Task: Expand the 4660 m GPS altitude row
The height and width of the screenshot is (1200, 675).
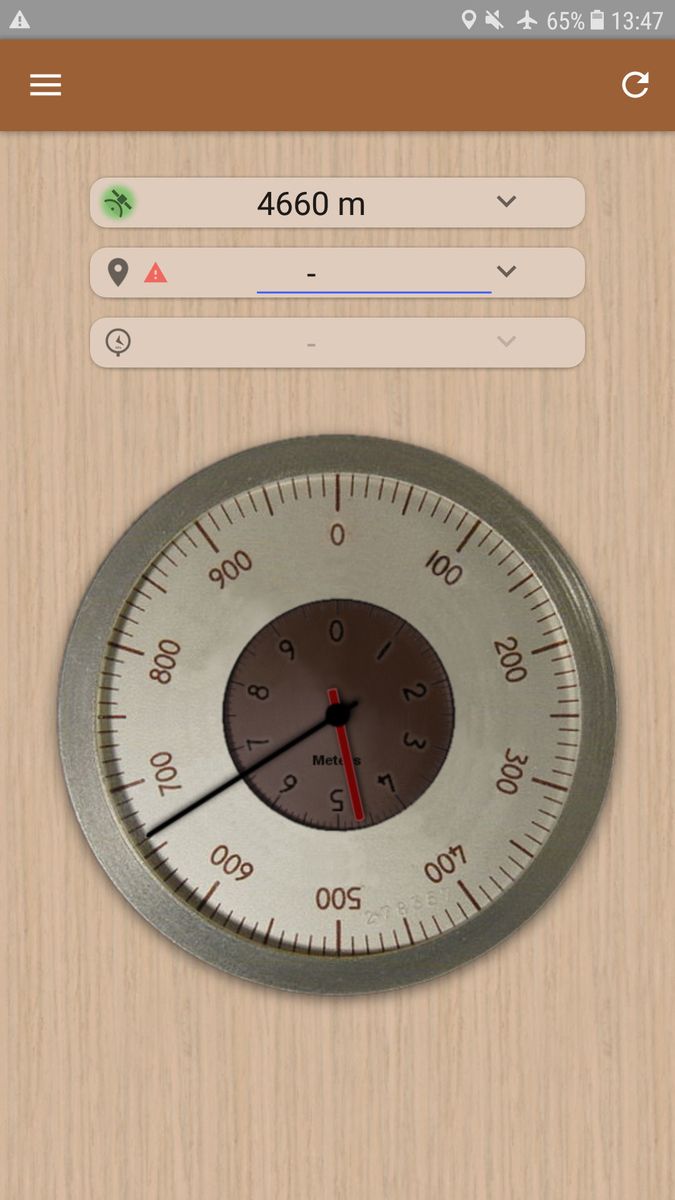Action: pos(506,202)
